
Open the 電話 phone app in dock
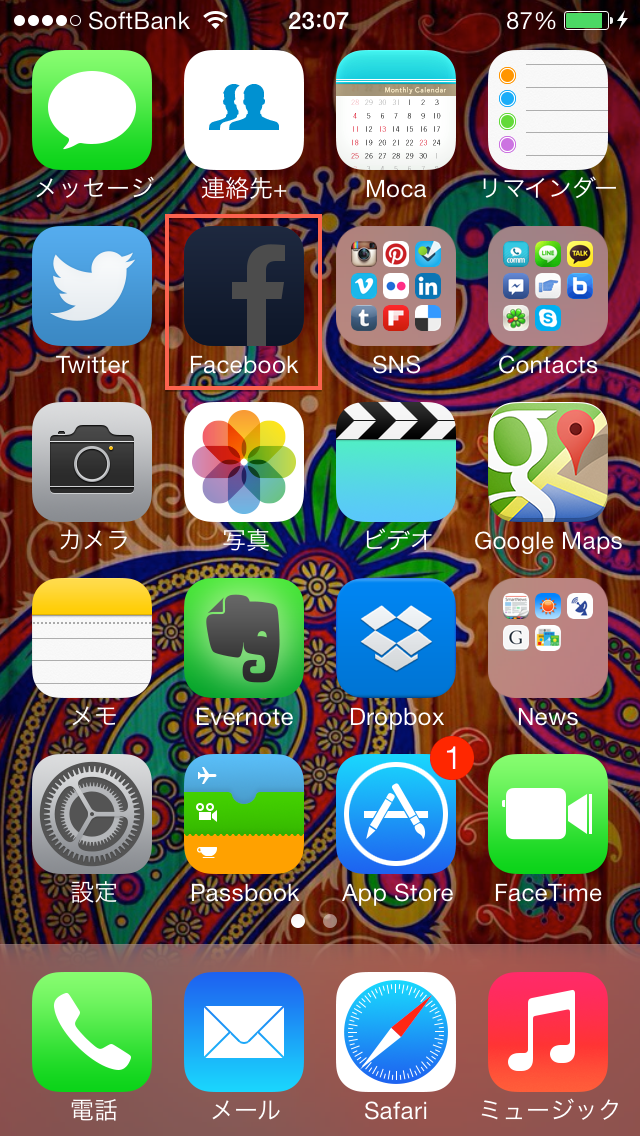click(x=92, y=1032)
